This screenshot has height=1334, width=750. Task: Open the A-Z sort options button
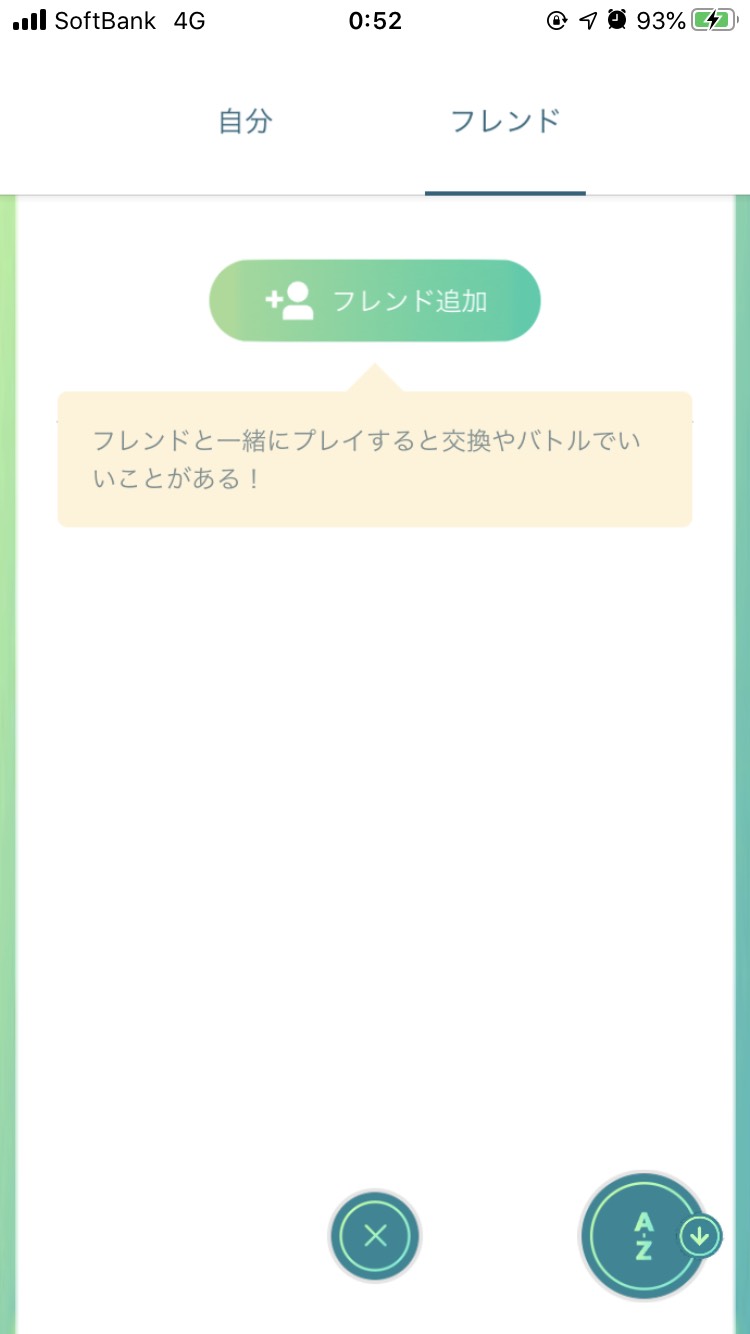coord(645,1237)
